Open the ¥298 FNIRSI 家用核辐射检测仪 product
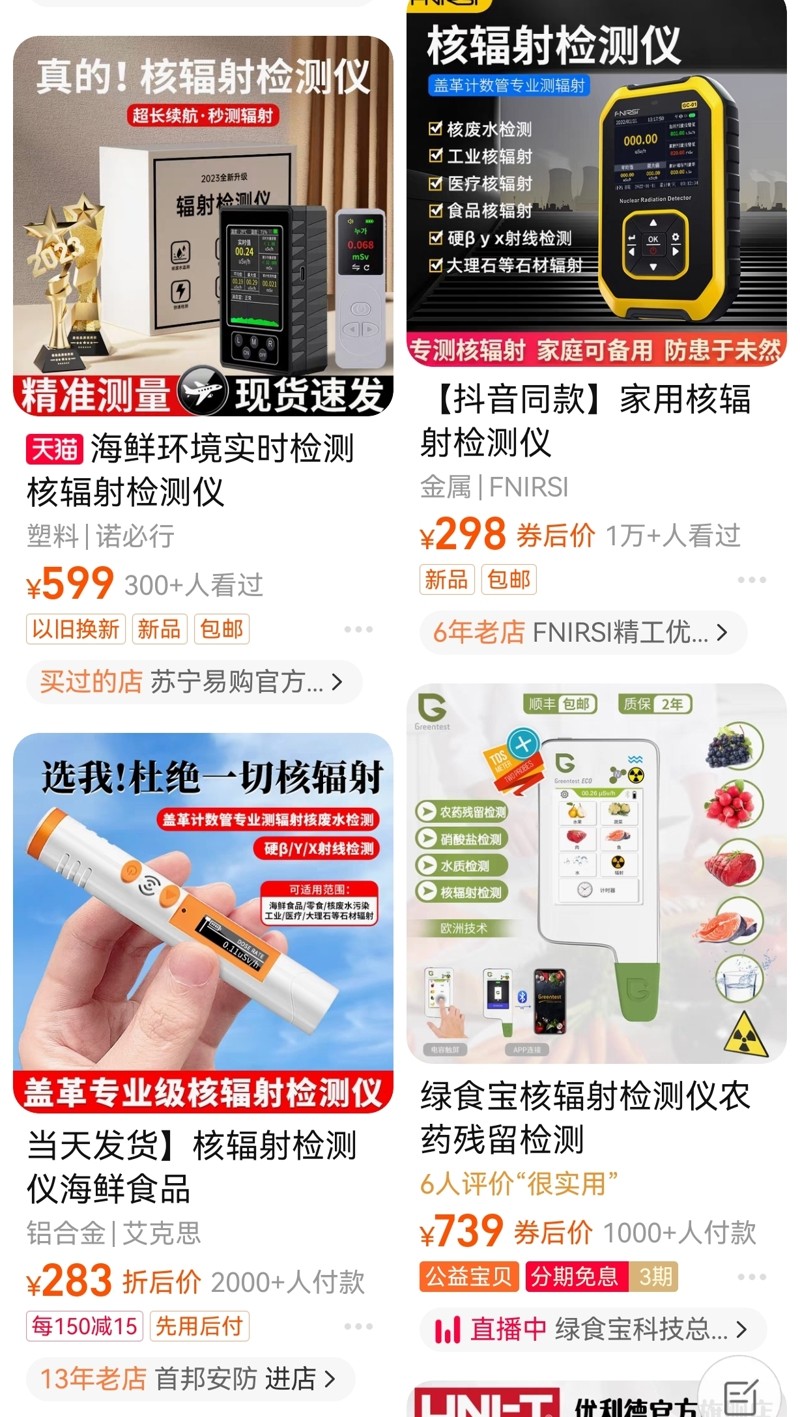The image size is (800, 1417). coord(596,185)
